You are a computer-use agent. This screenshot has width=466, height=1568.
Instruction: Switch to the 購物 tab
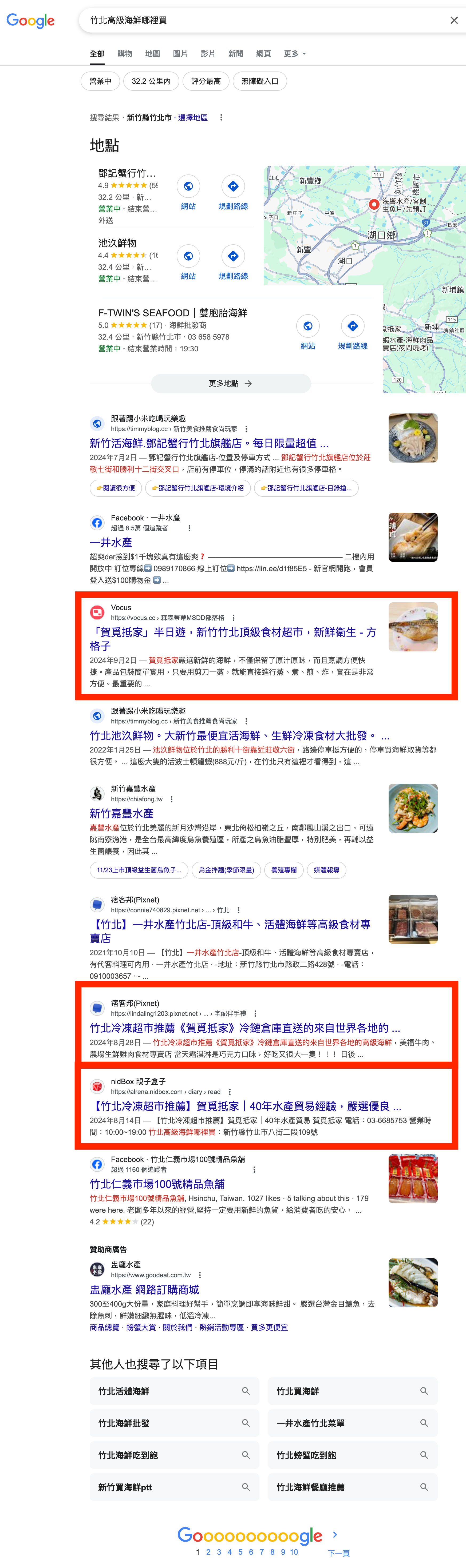124,54
